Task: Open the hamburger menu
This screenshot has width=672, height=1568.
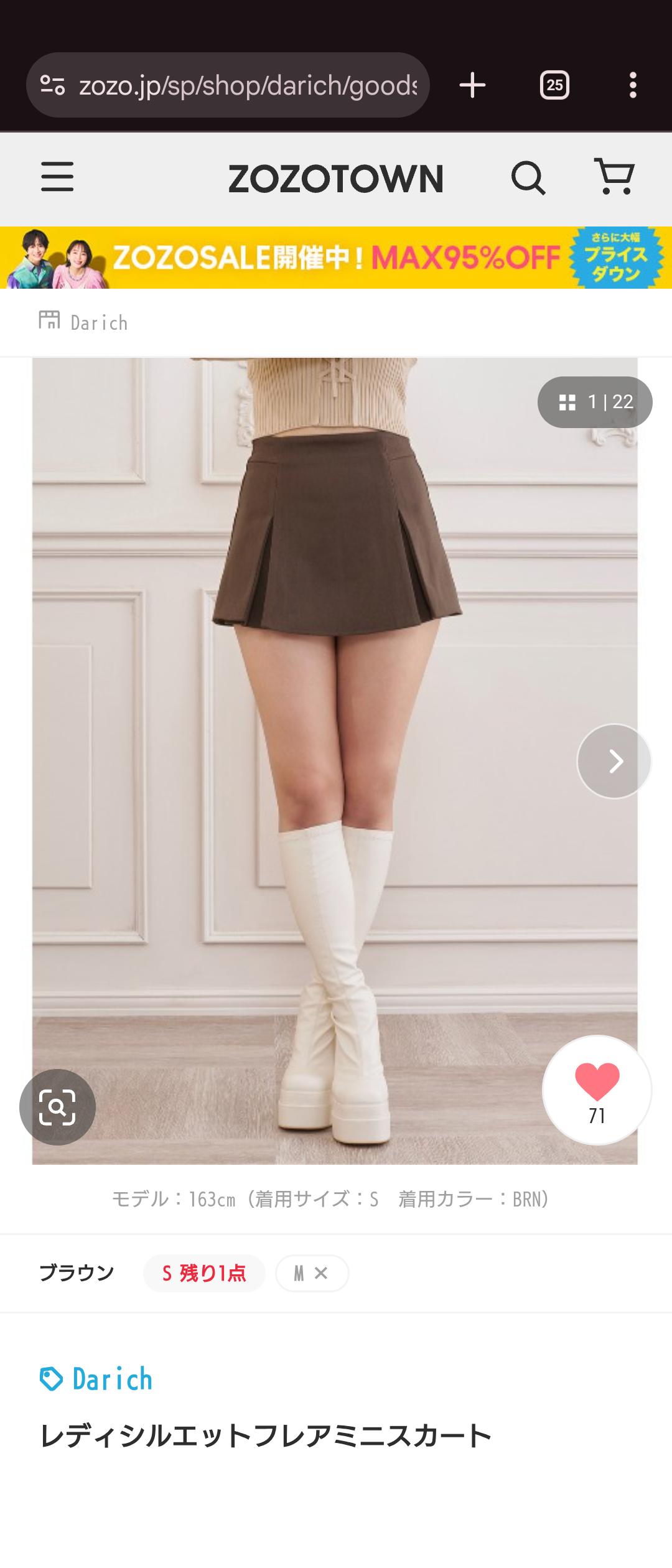Action: 57,177
